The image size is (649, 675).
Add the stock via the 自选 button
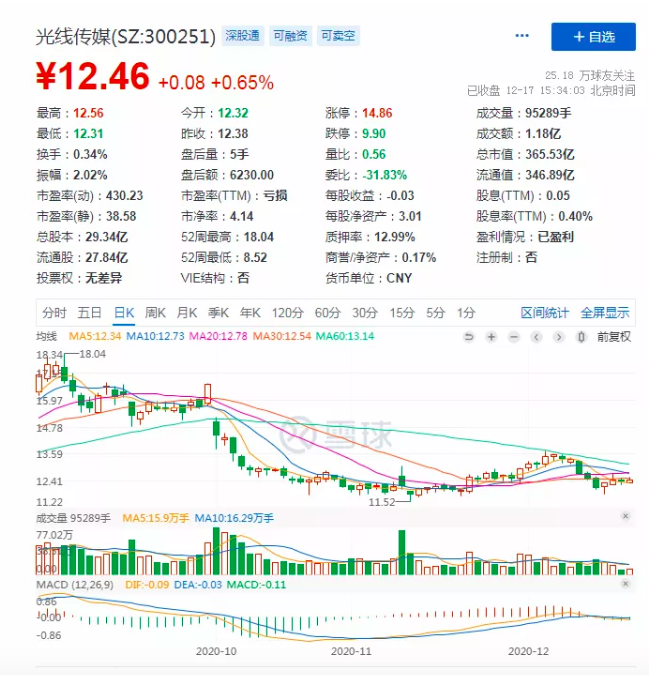[593, 37]
